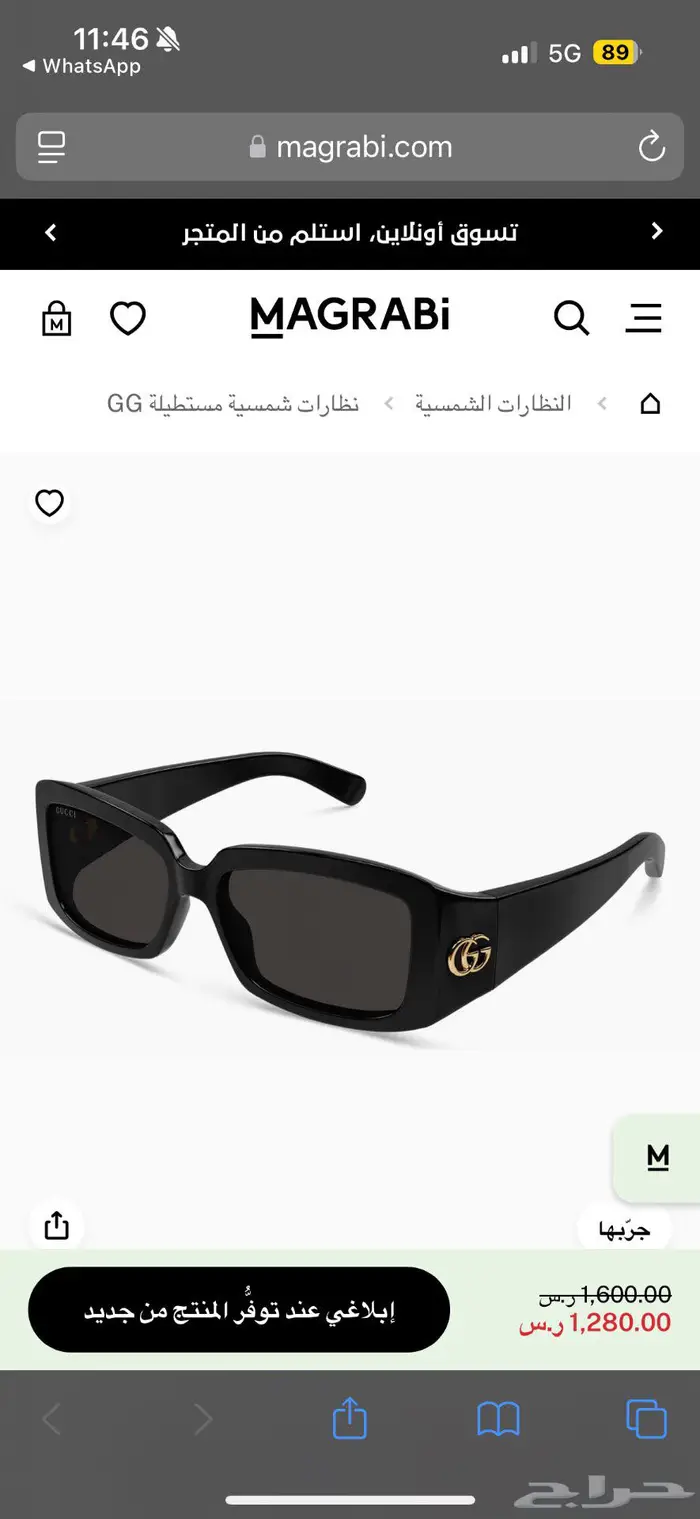Screen dimensions: 700x1519
Task: Open Safari tabs overview
Action: tap(646, 1418)
